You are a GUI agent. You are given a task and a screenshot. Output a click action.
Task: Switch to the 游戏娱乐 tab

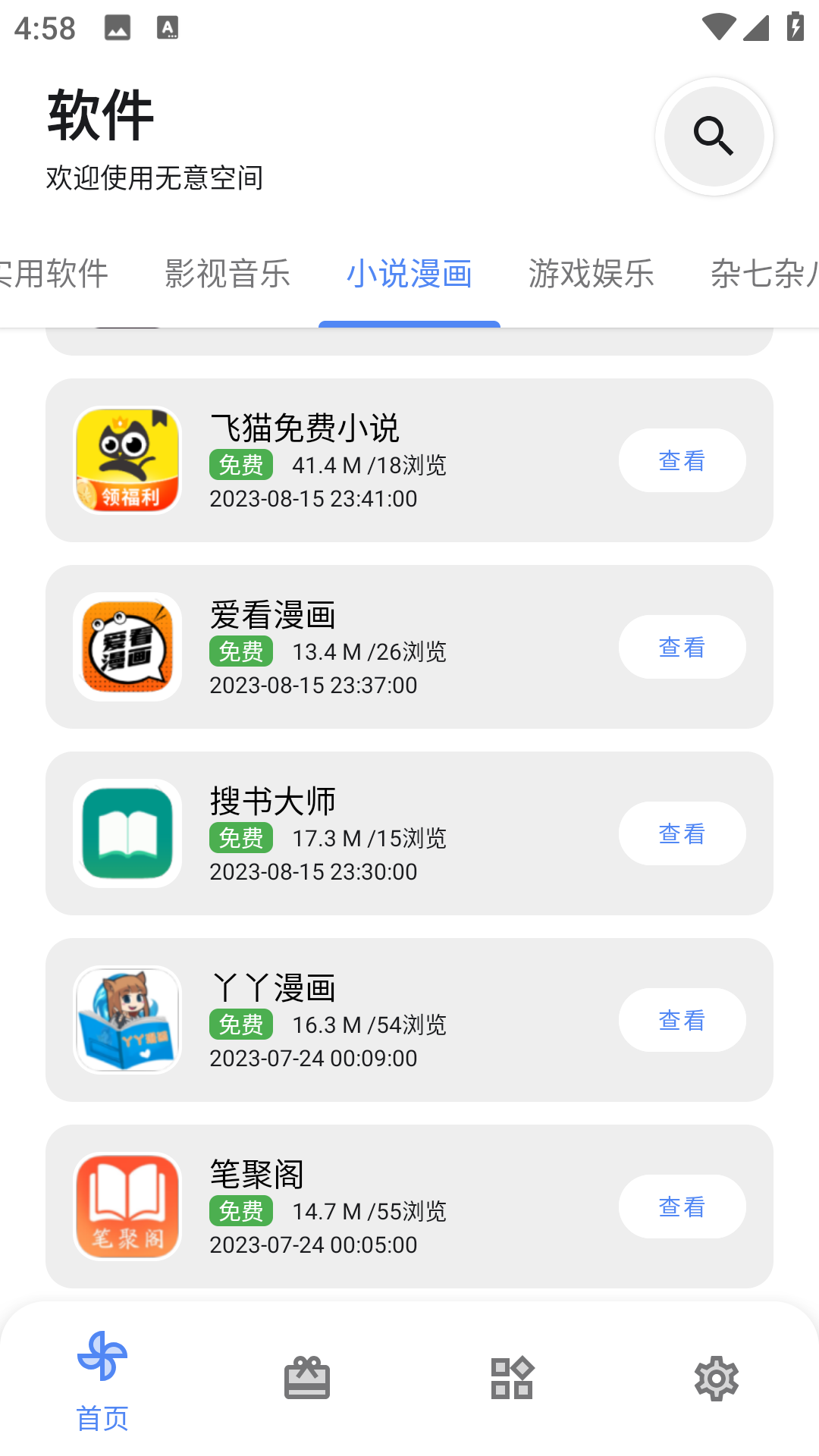point(591,275)
